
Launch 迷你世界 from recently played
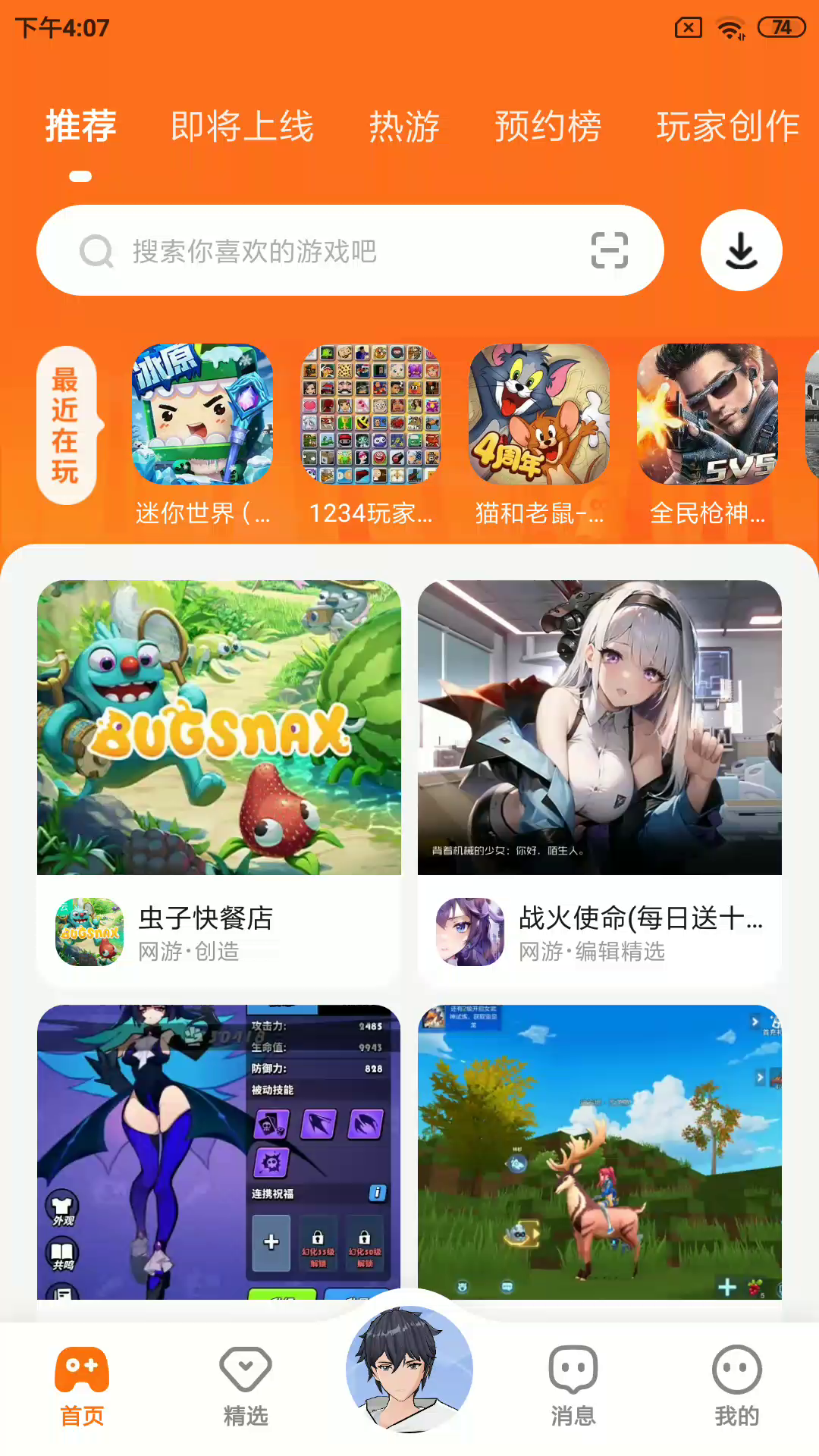point(202,415)
